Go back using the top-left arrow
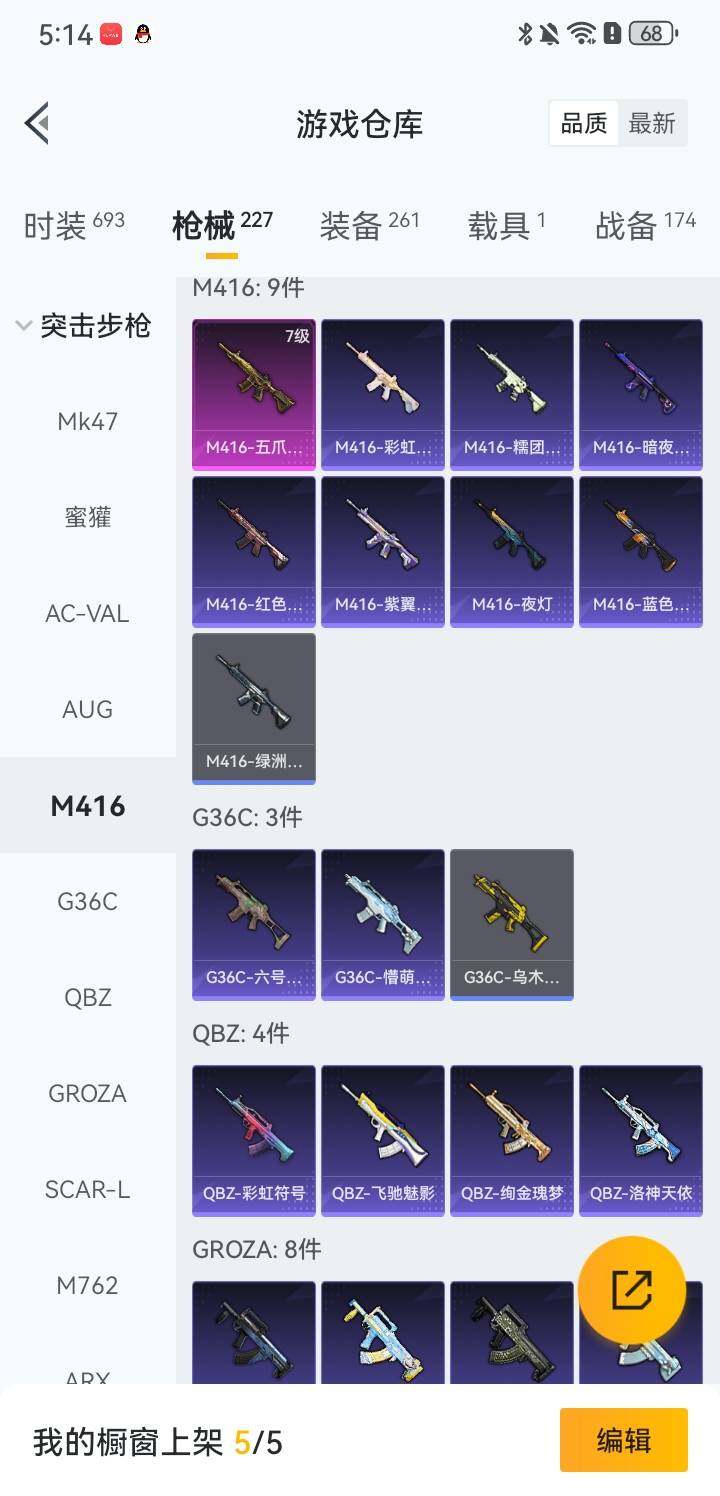This screenshot has height=1496, width=720. [37, 124]
